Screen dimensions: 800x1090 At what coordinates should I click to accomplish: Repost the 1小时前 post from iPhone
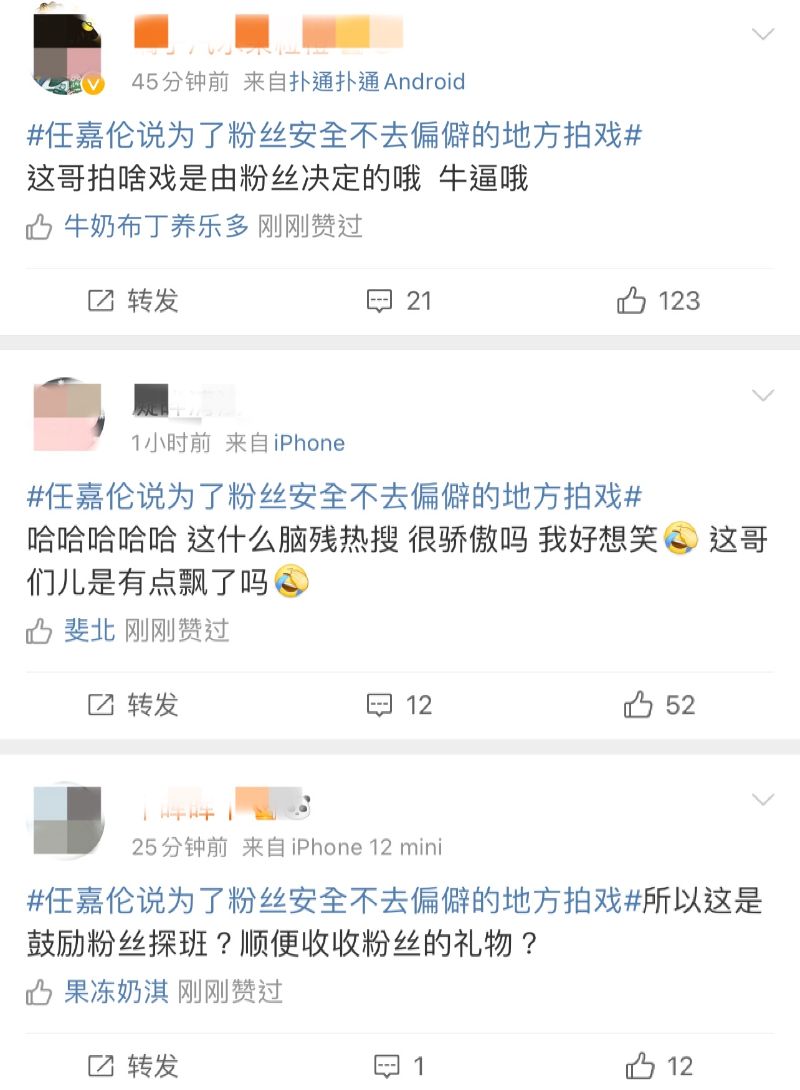point(133,705)
